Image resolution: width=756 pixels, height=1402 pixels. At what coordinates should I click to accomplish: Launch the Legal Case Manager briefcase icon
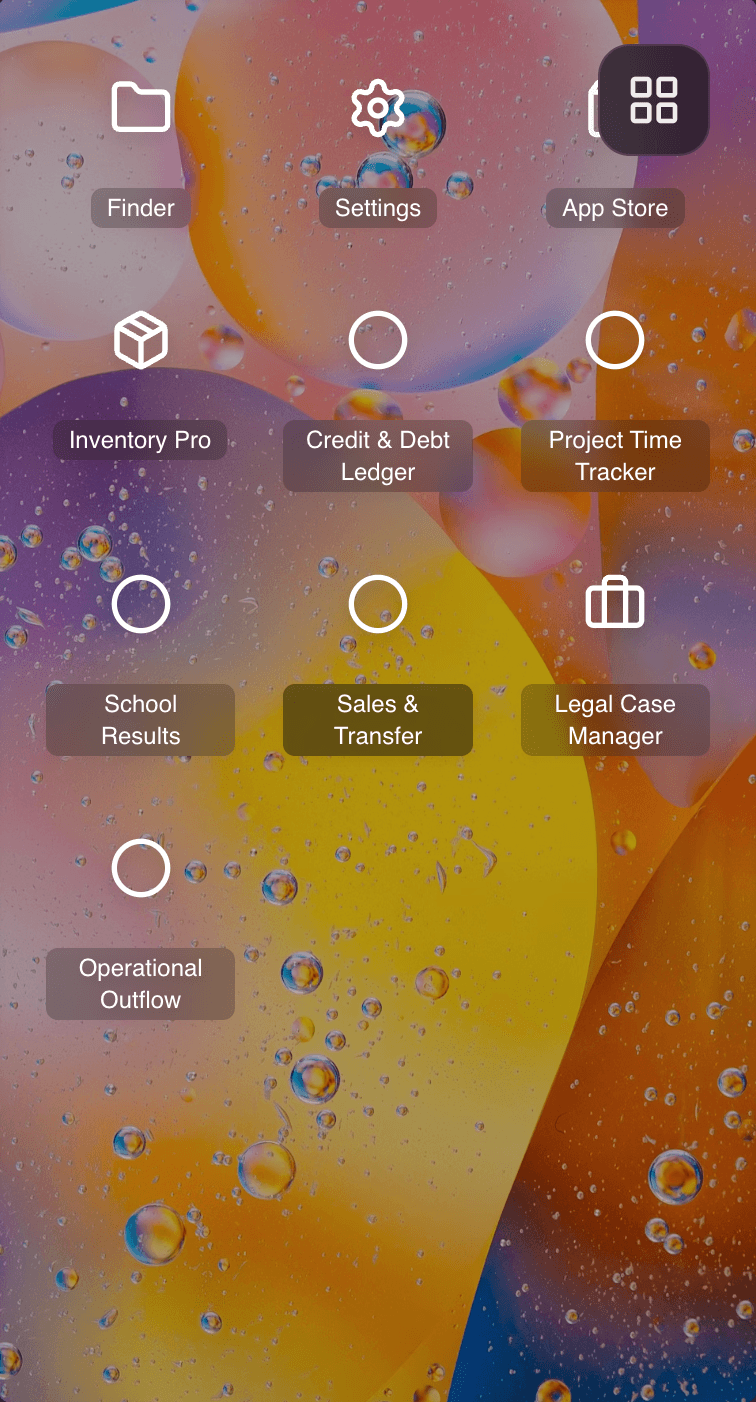[x=614, y=604]
